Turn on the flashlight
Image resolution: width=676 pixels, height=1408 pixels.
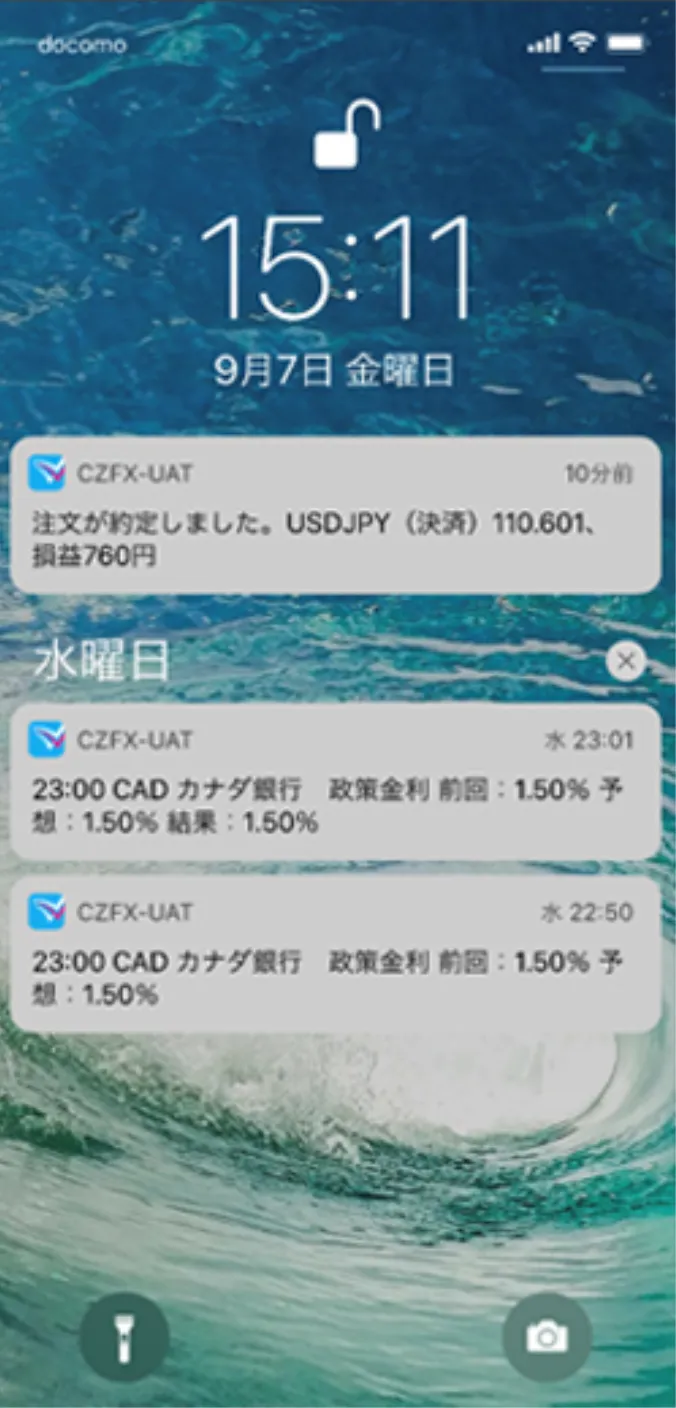coord(124,1337)
